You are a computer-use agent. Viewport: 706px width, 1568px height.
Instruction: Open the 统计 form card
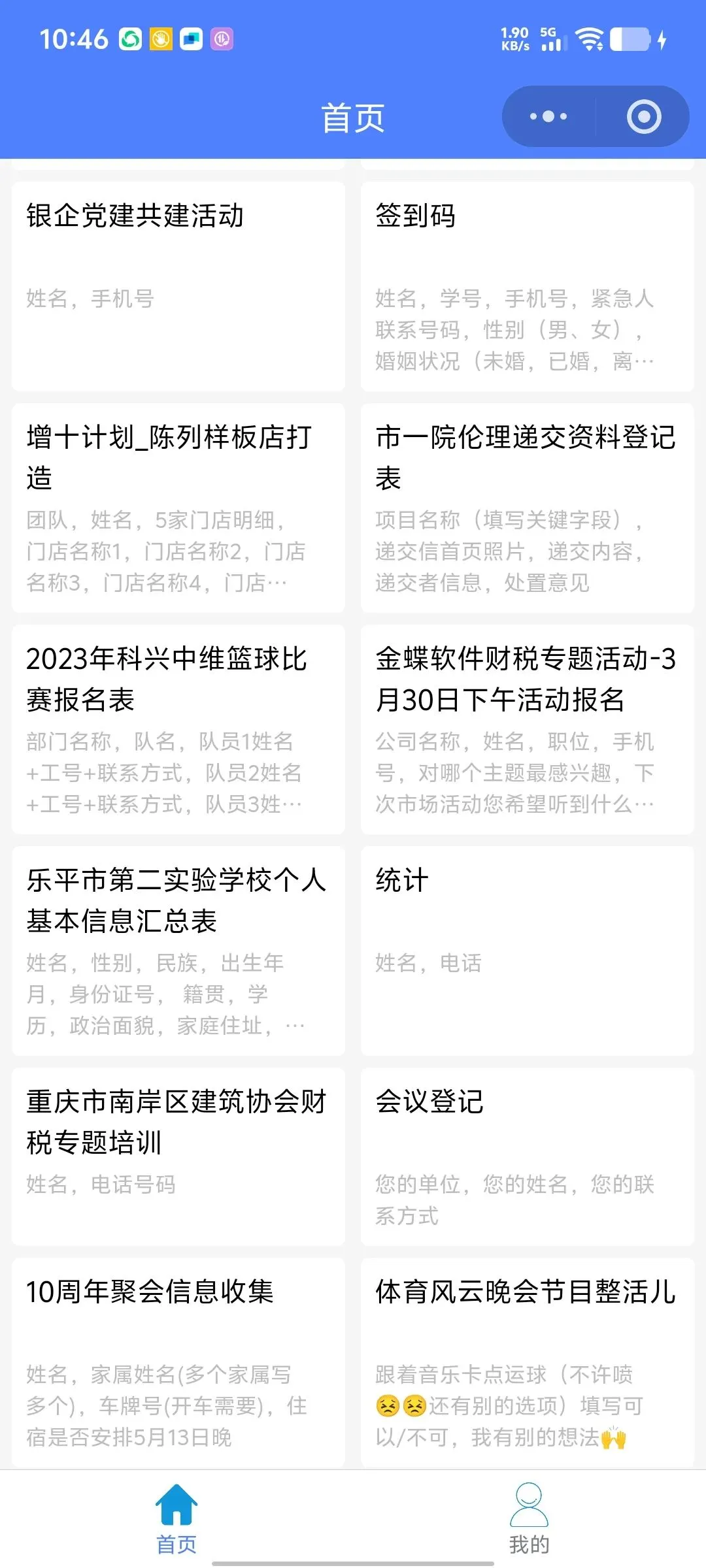click(x=528, y=951)
